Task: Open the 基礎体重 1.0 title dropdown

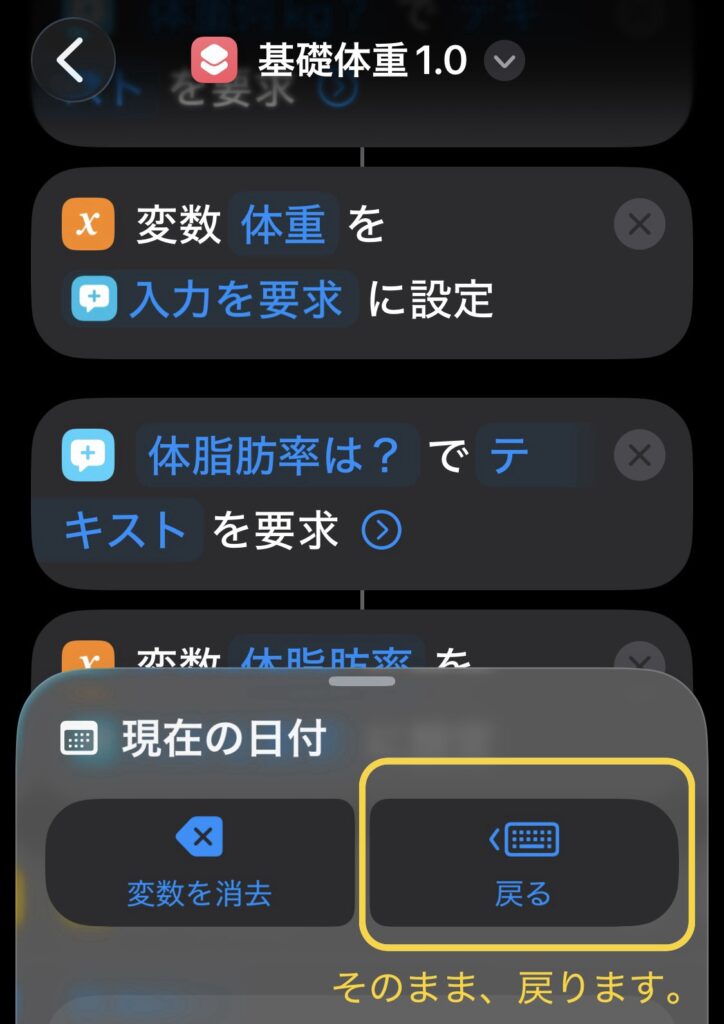Action: [x=504, y=62]
